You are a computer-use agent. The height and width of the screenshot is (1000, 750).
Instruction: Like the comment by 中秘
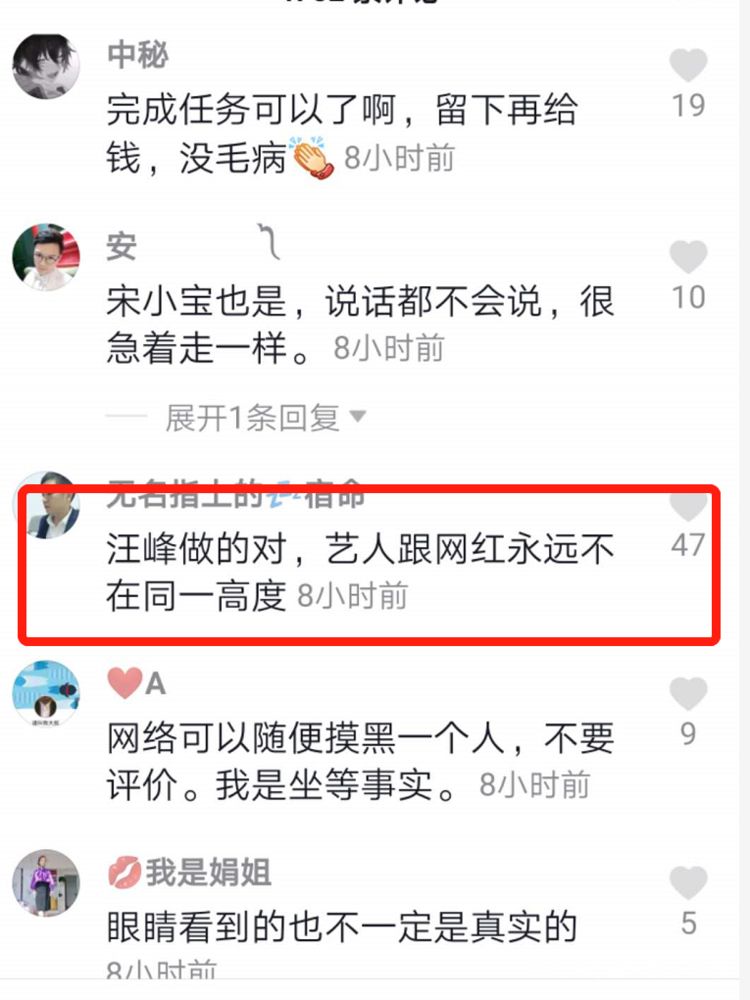tap(688, 67)
